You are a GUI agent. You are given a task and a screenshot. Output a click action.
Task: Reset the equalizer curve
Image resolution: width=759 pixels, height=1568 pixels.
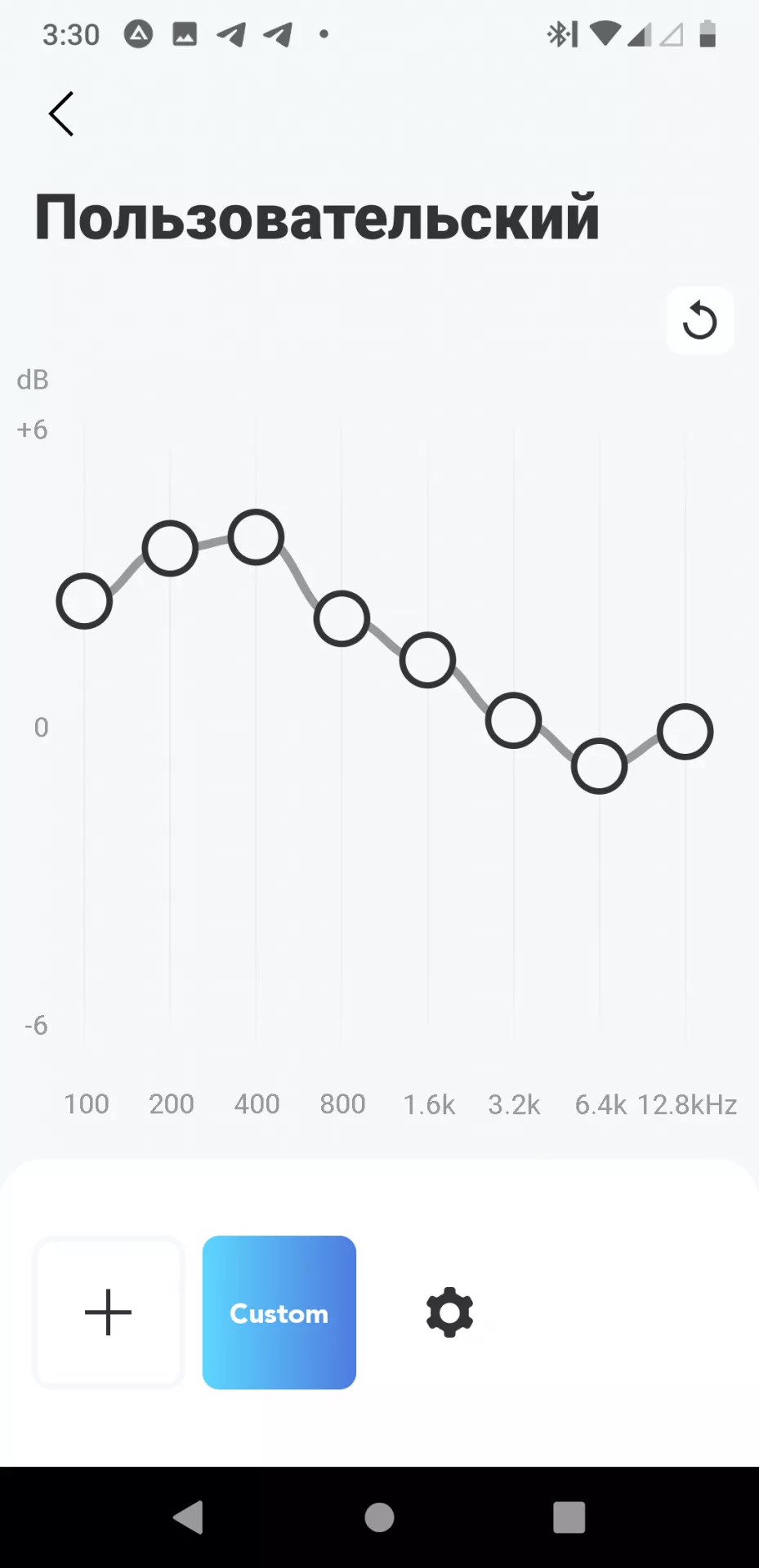click(x=700, y=320)
